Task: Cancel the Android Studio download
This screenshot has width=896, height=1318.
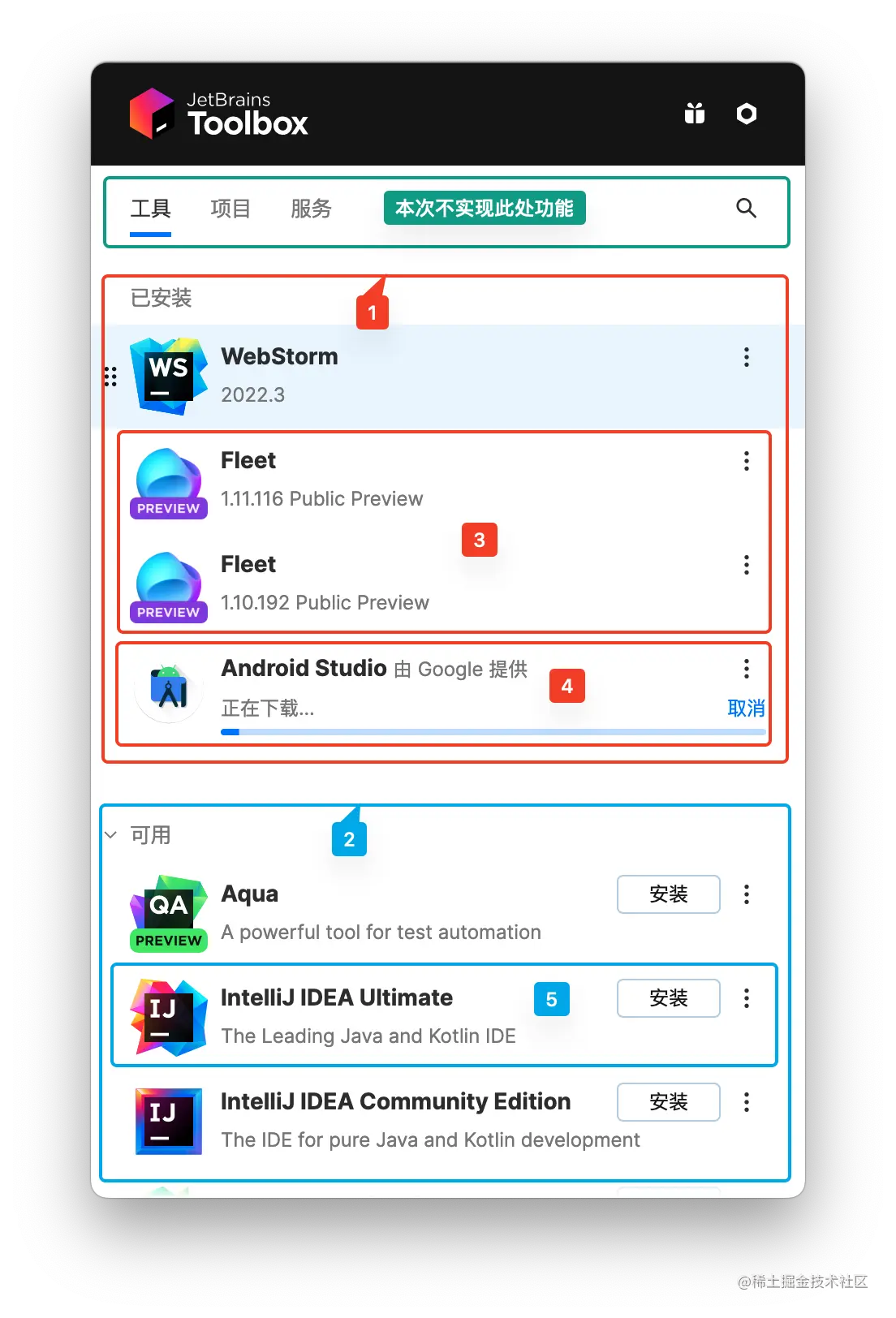Action: [745, 709]
